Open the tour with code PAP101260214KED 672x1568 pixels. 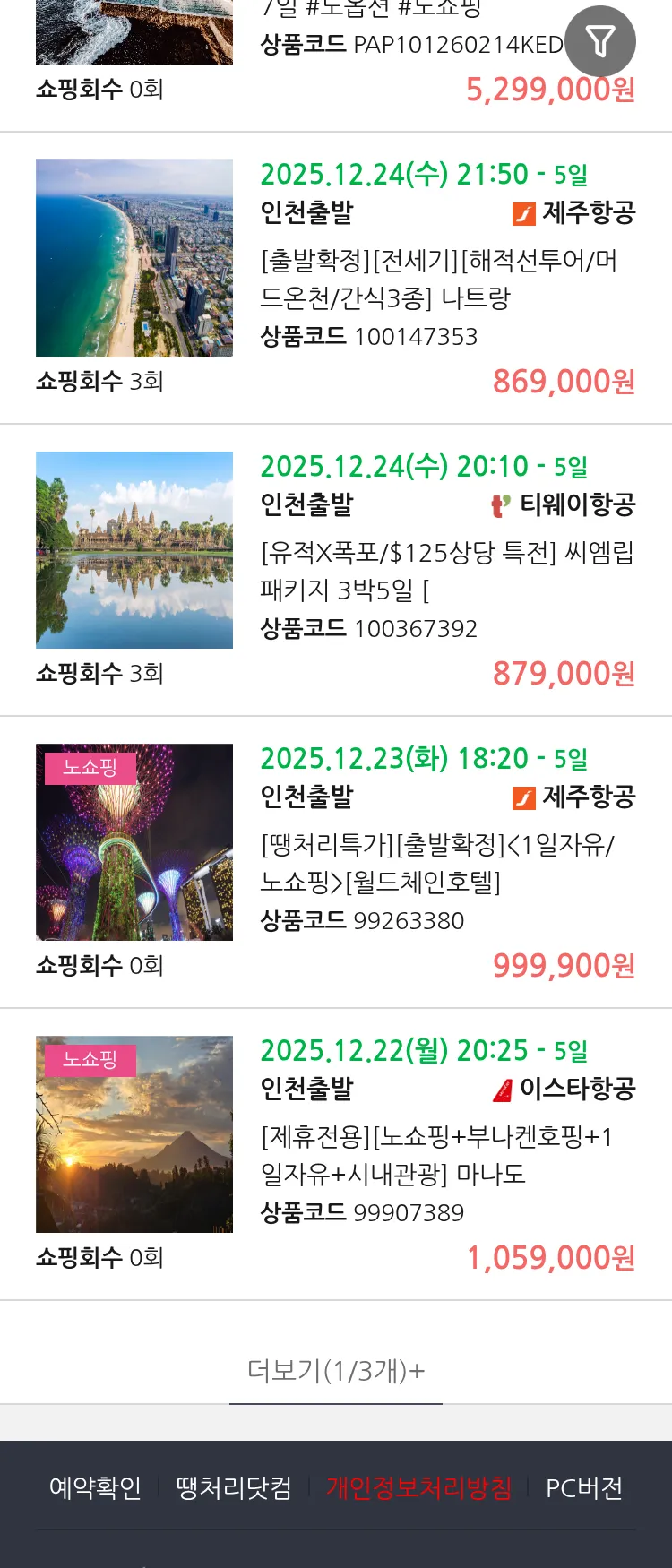pos(410,45)
